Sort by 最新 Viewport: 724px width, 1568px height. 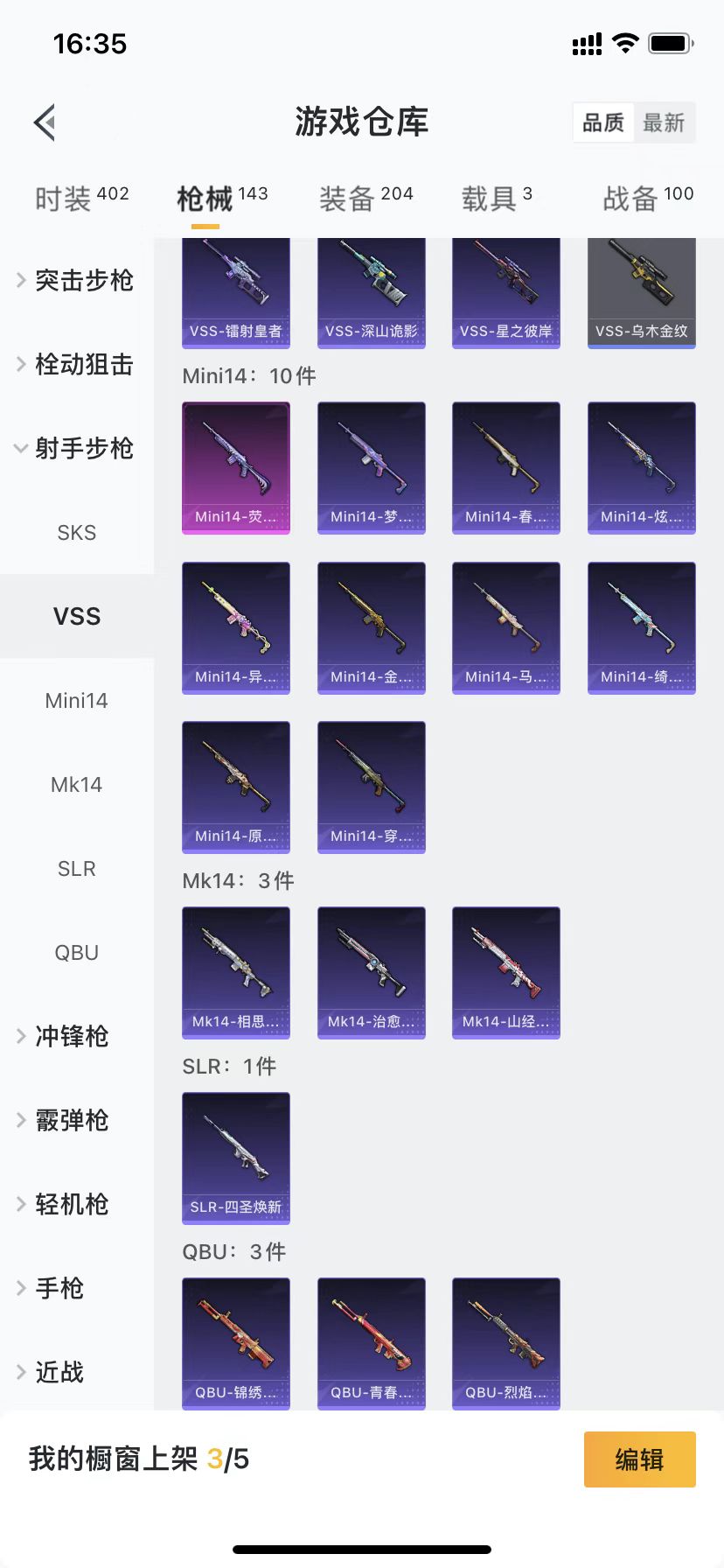tap(664, 122)
